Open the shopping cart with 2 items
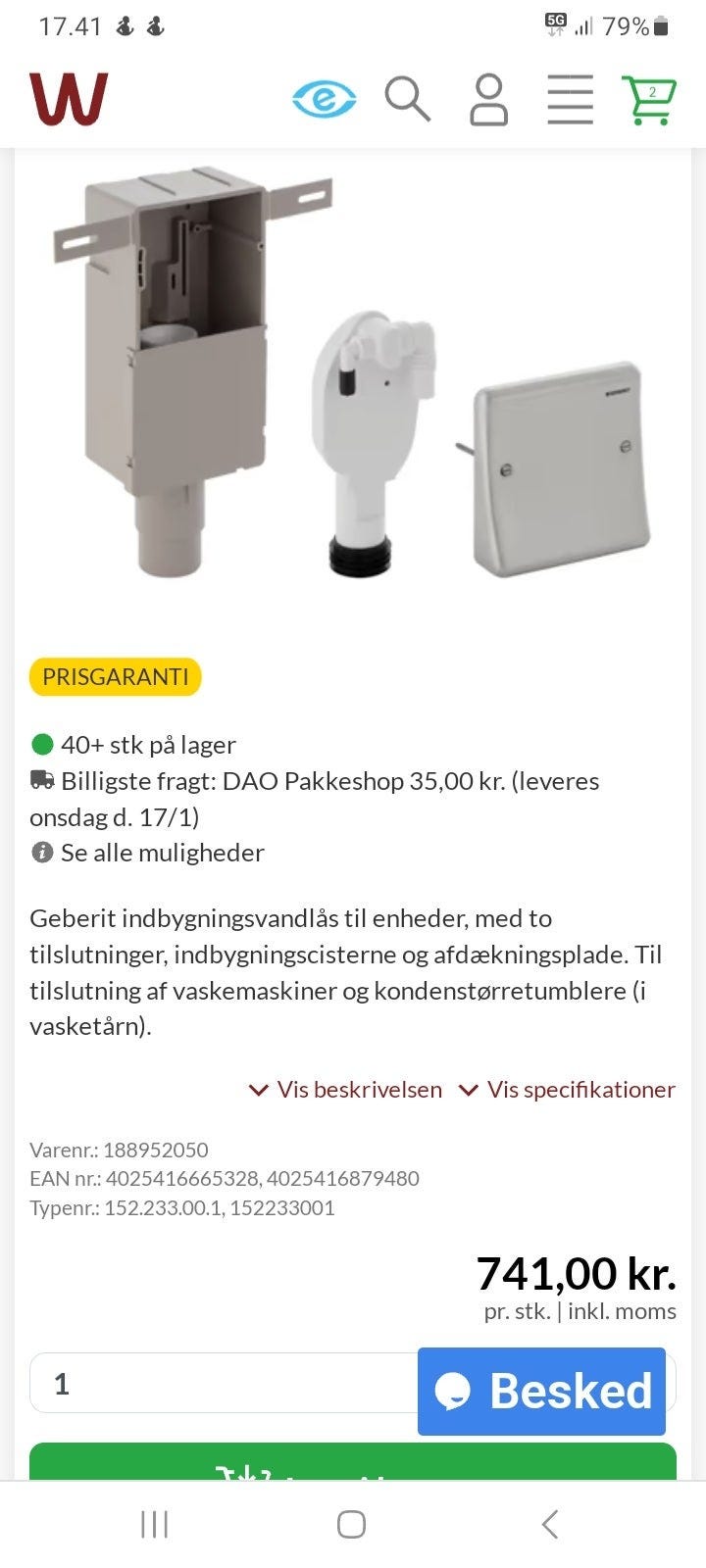This screenshot has height=1568, width=706. 649,98
